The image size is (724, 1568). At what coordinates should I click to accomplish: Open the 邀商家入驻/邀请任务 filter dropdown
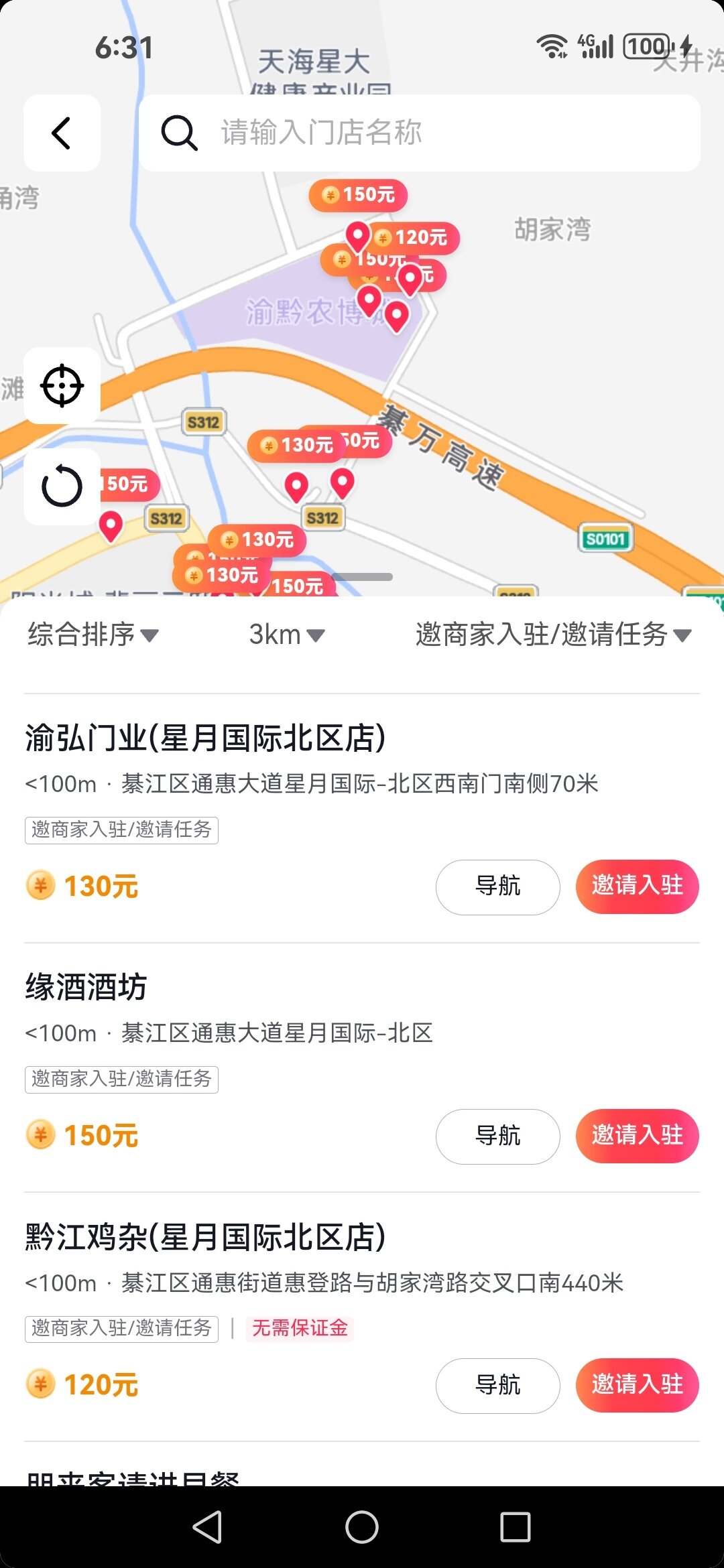pos(553,635)
